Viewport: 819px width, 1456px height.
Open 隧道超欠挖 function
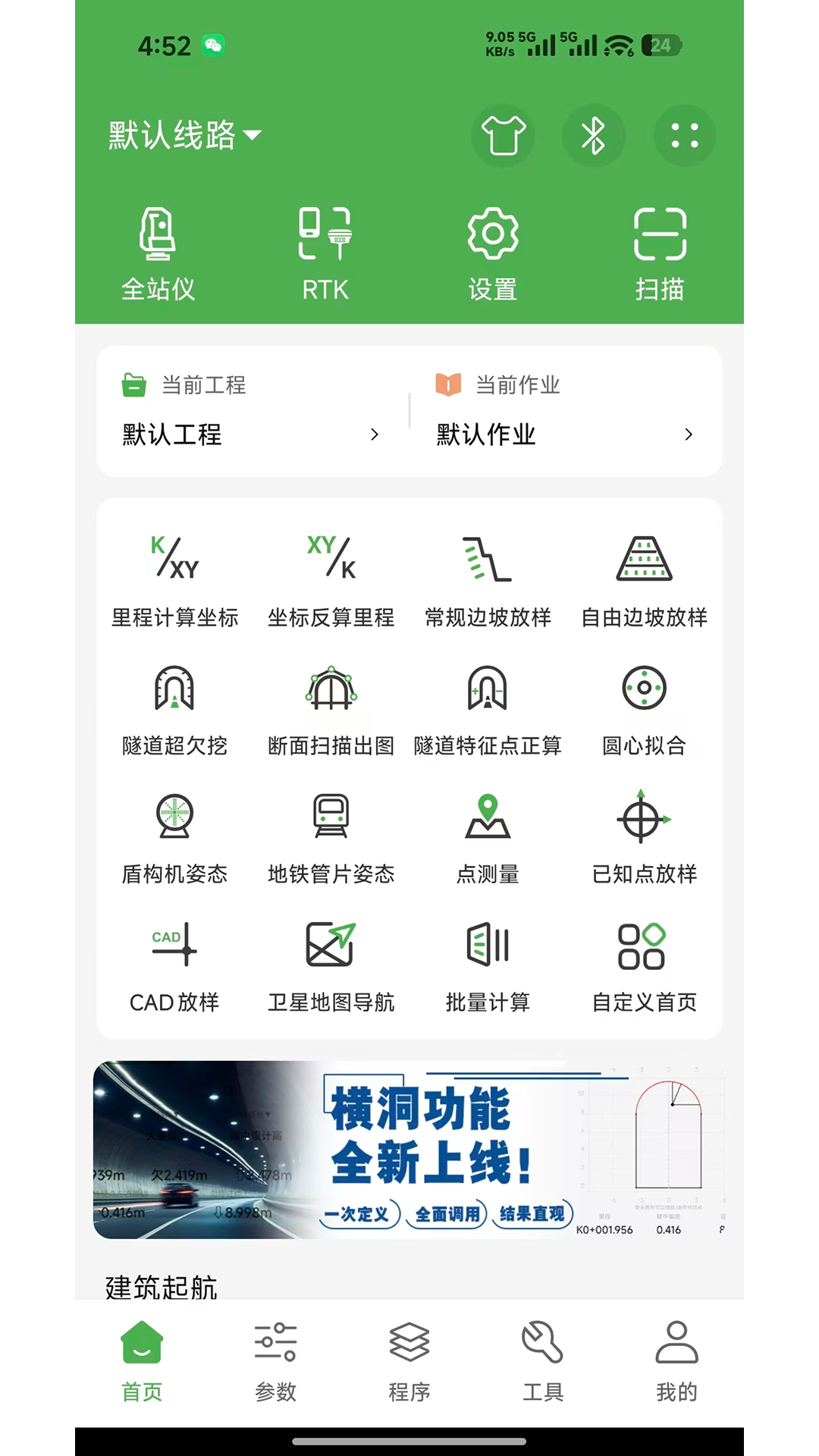point(174,709)
